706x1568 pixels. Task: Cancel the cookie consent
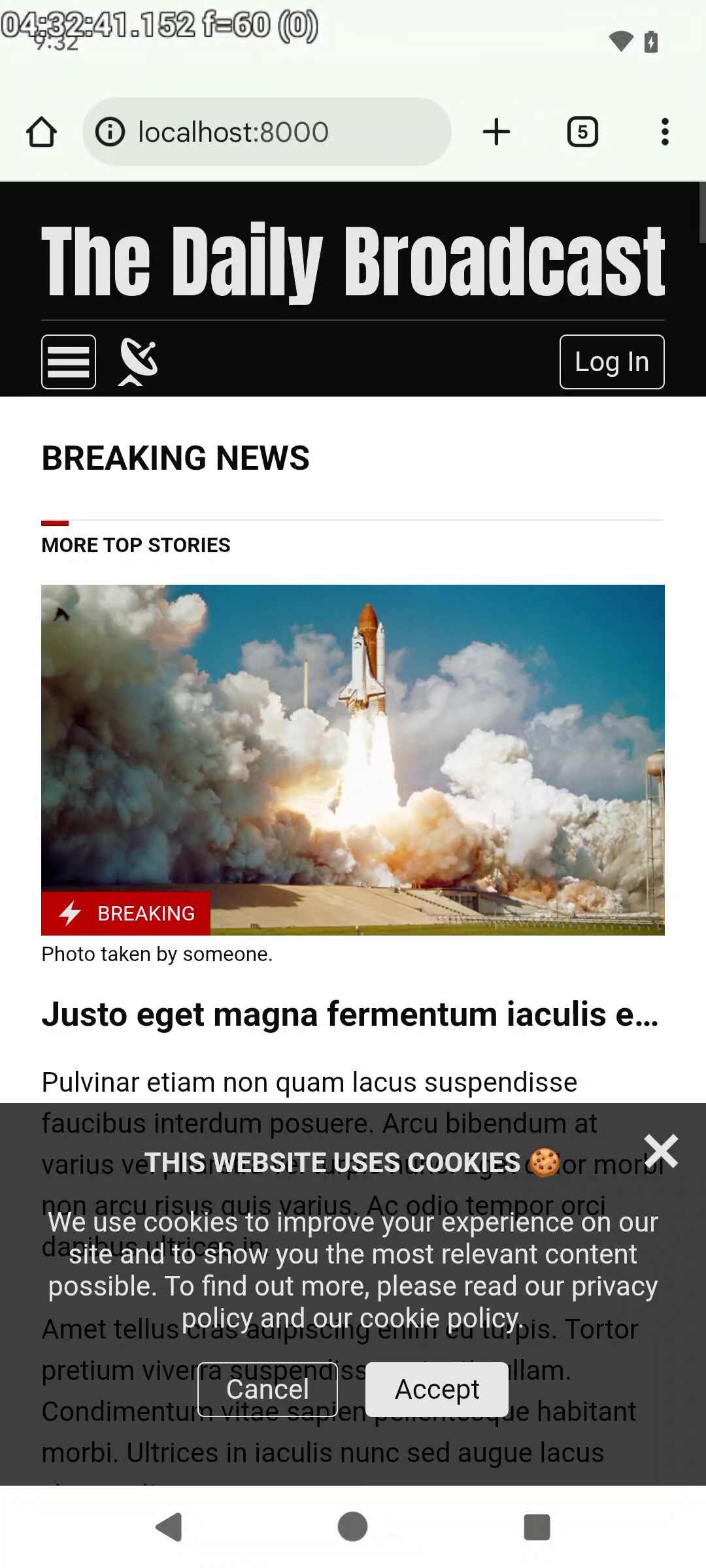tap(267, 1390)
